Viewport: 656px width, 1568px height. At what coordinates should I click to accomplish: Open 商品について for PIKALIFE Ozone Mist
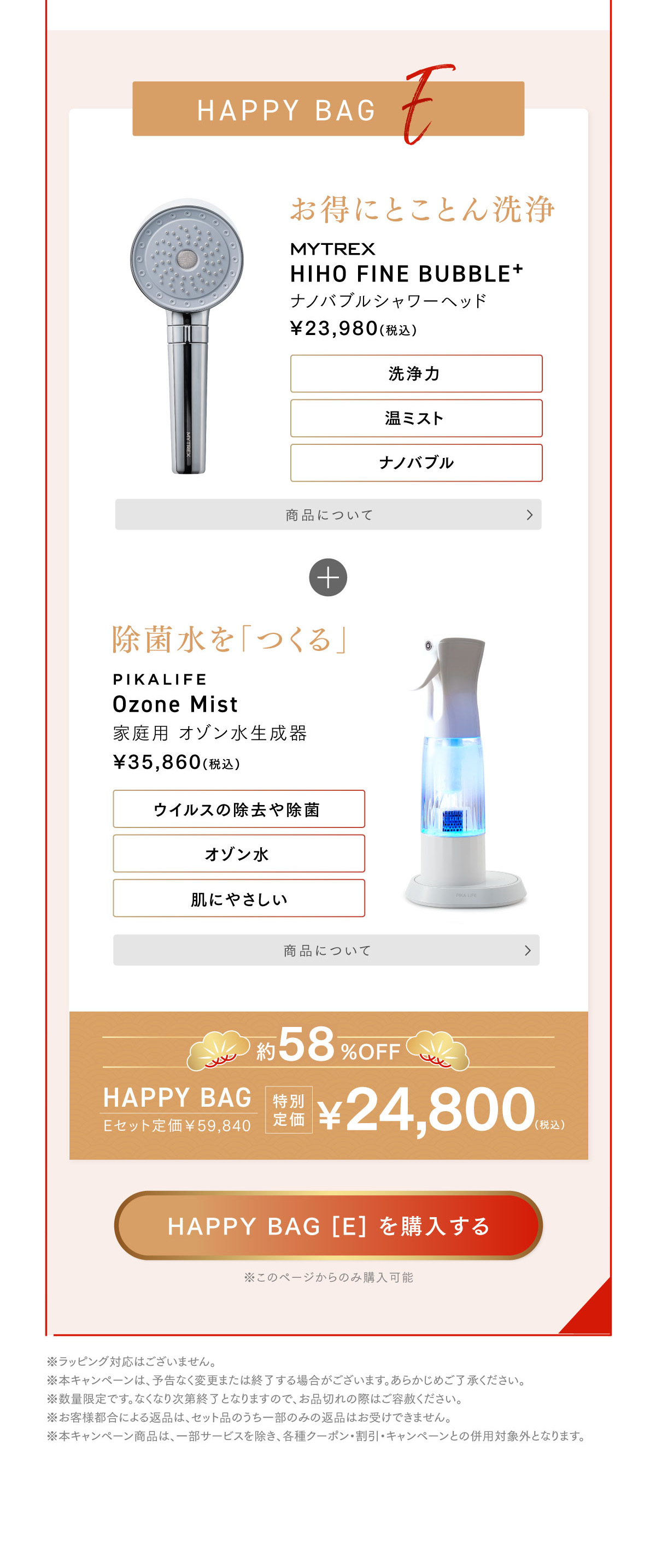pos(326,949)
